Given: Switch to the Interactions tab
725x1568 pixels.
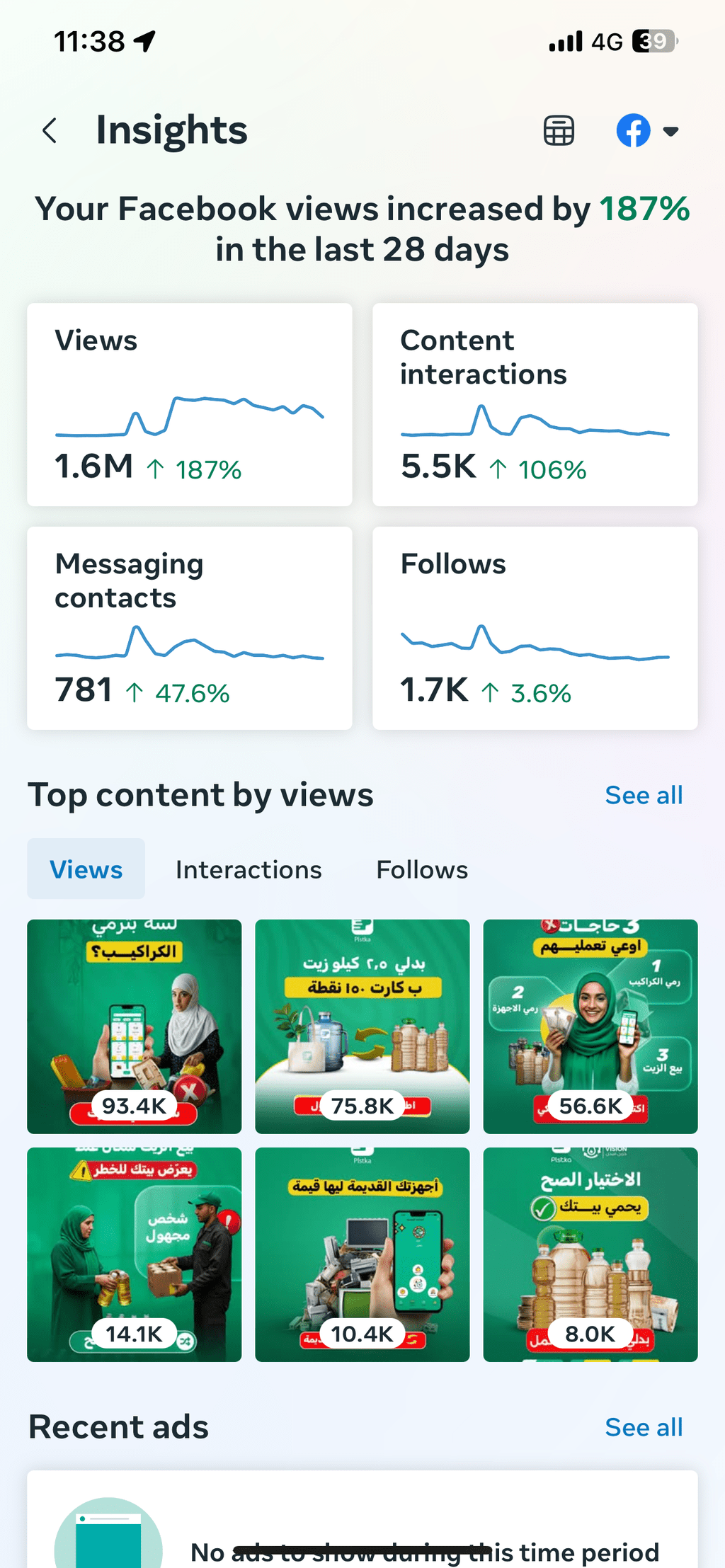Looking at the screenshot, I should pyautogui.click(x=249, y=869).
